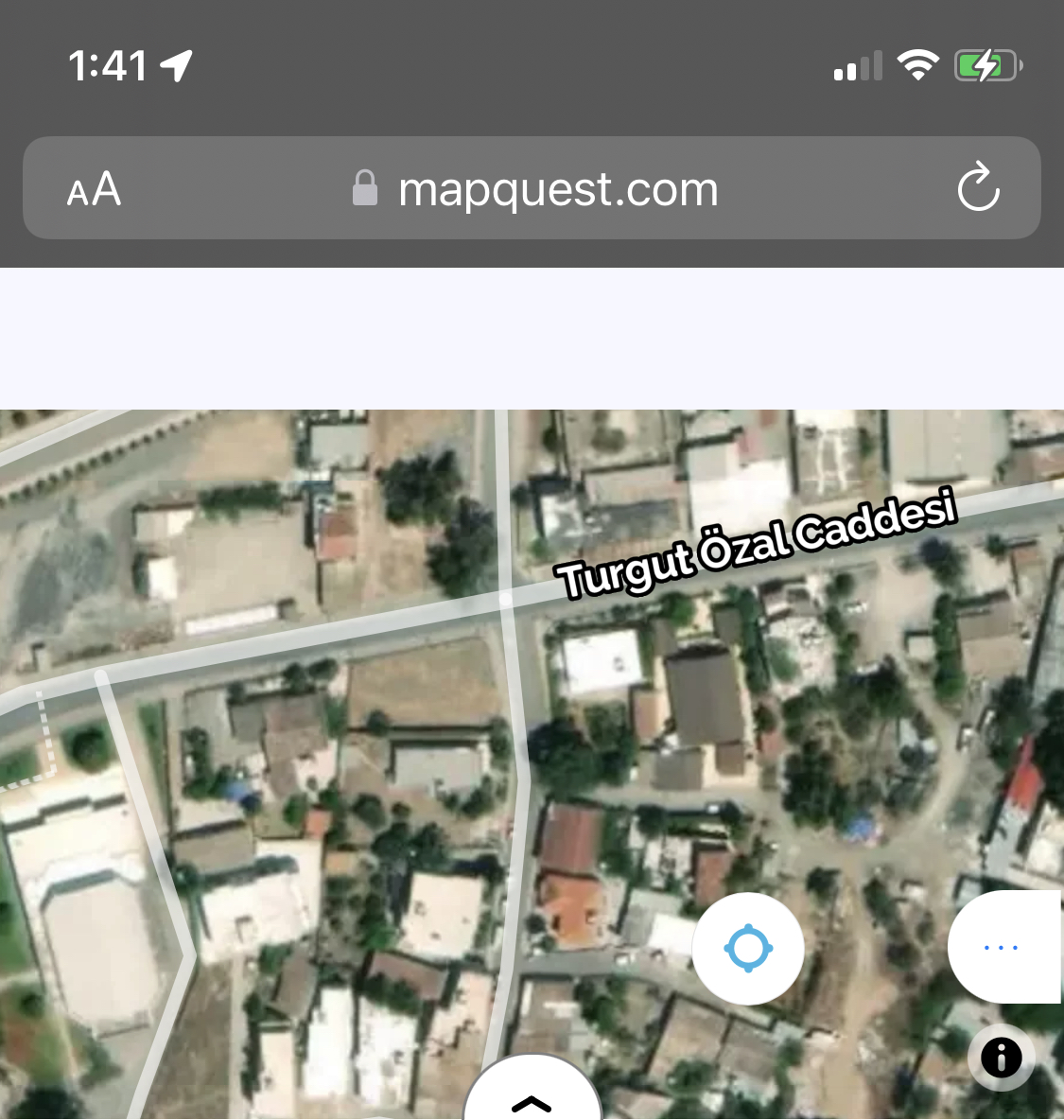The image size is (1064, 1120).
Task: Select the mapquest.com address bar
Action: click(558, 189)
